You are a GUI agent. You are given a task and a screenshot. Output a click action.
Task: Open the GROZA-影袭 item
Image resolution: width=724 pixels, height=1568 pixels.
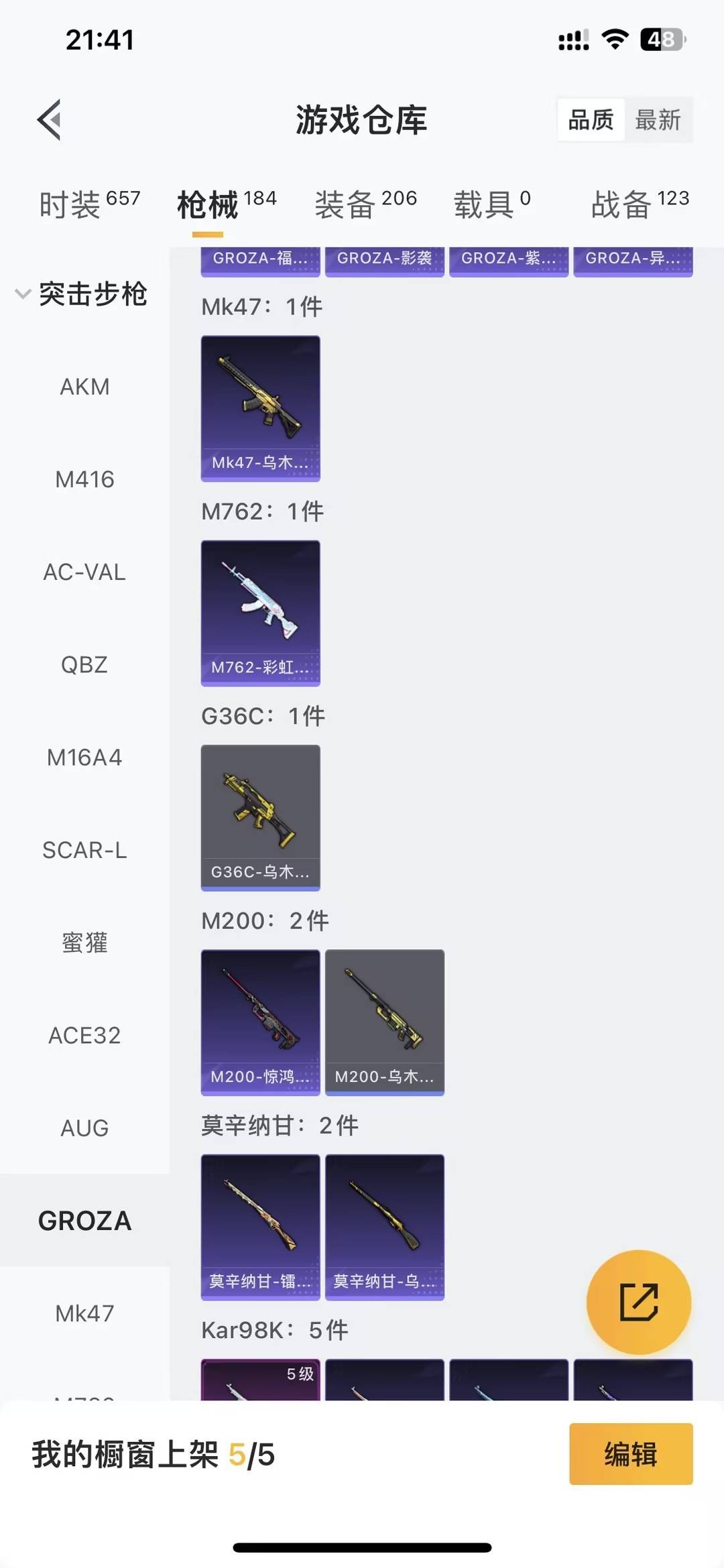384,260
